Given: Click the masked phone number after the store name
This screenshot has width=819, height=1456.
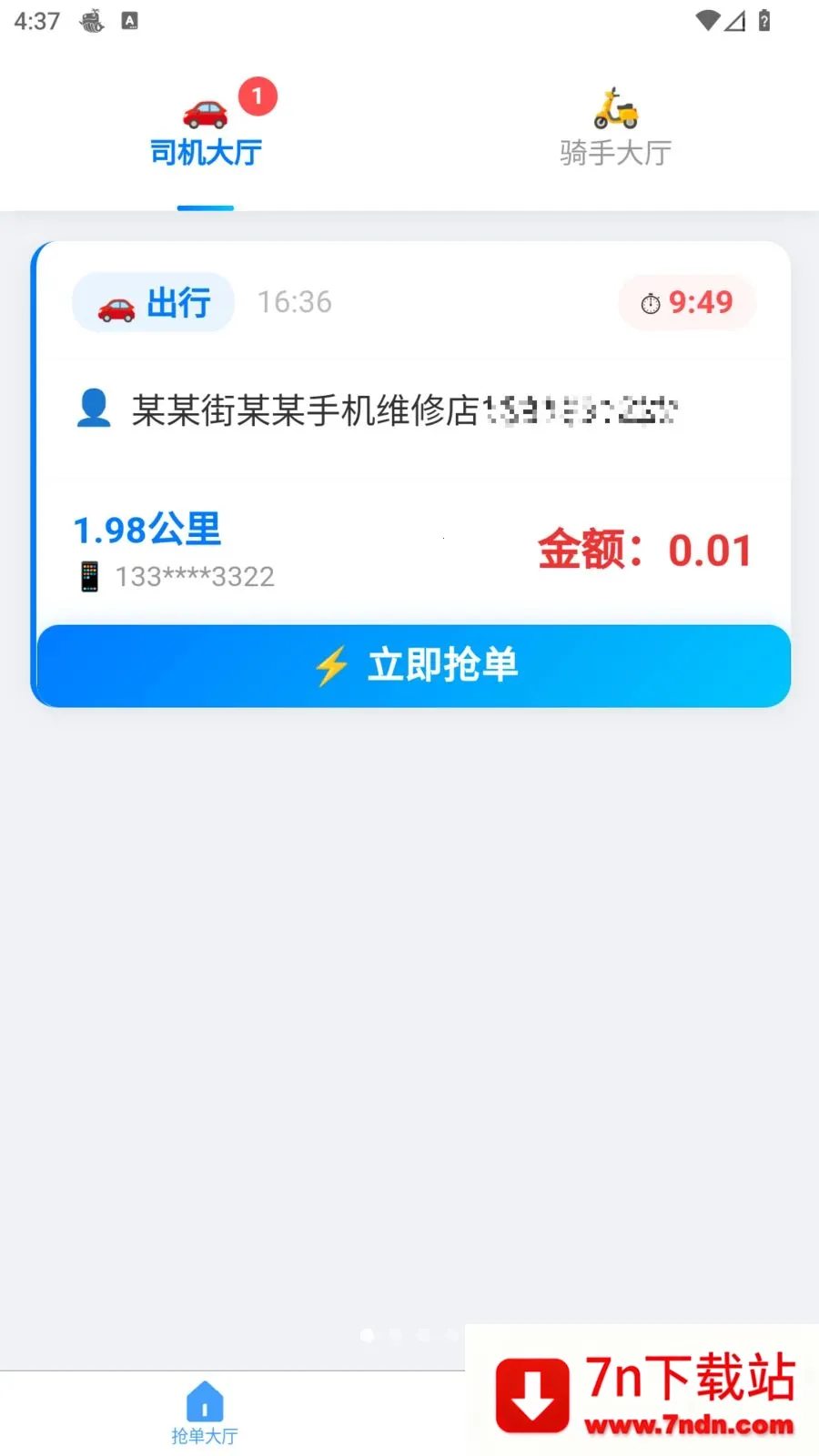Looking at the screenshot, I should point(582,411).
